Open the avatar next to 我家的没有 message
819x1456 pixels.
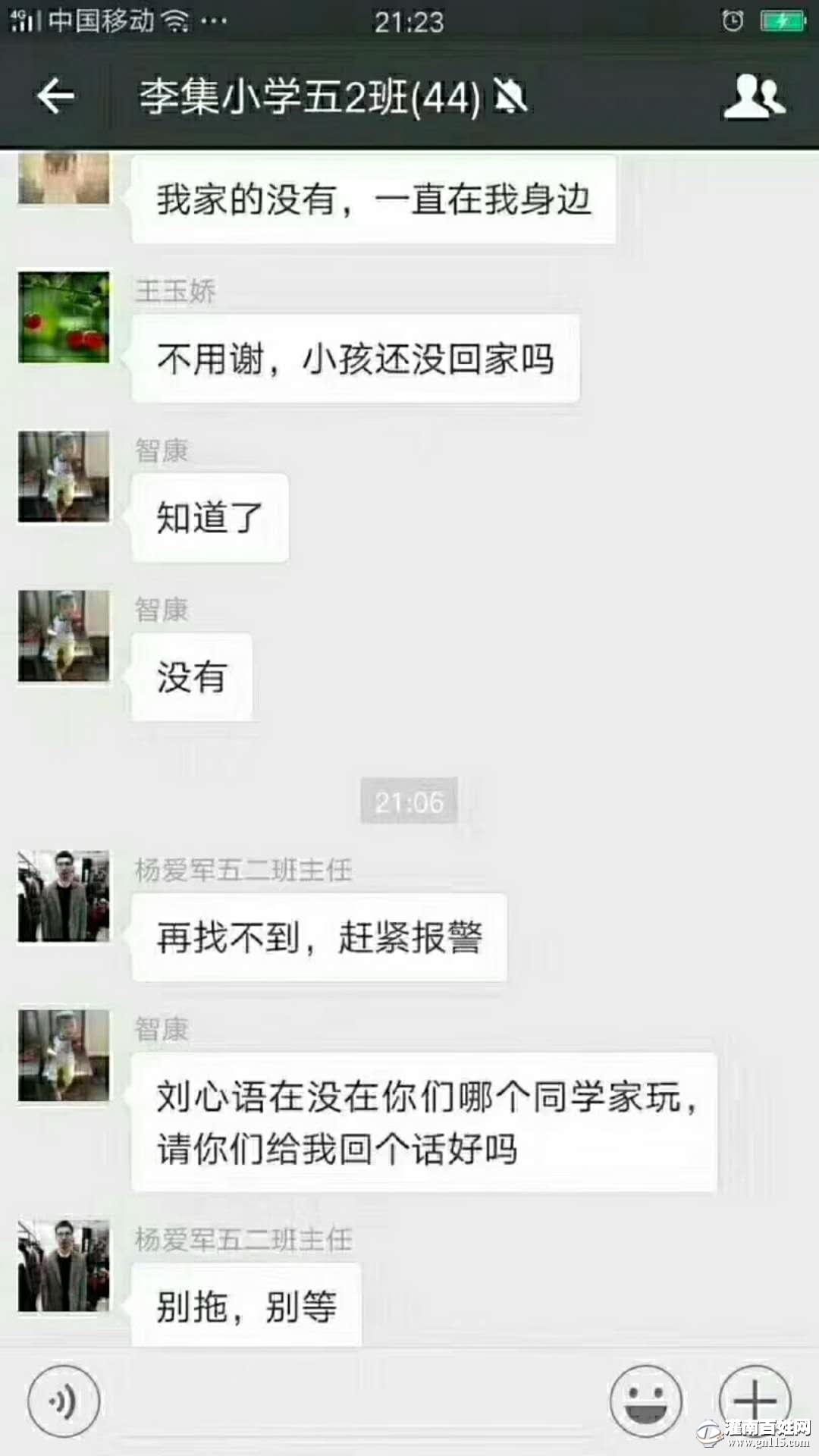pos(64,179)
